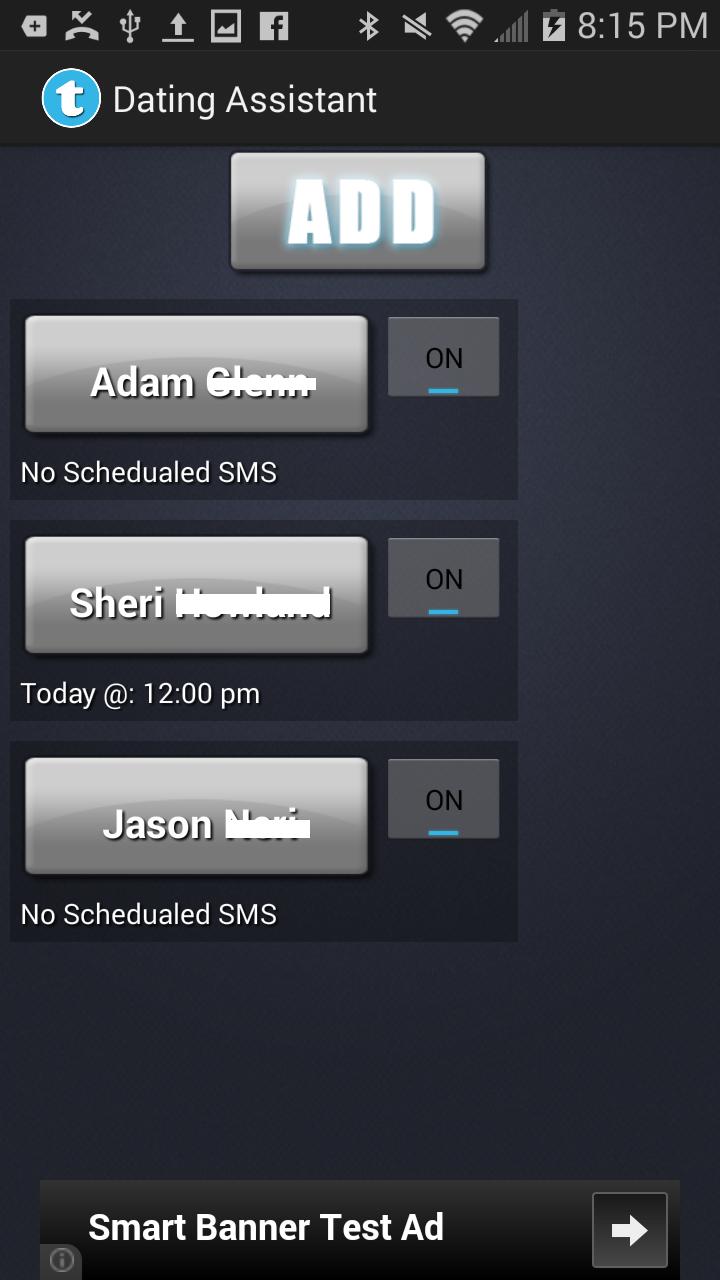Tap the missed call notification icon
720x1280 pixels.
click(82, 25)
